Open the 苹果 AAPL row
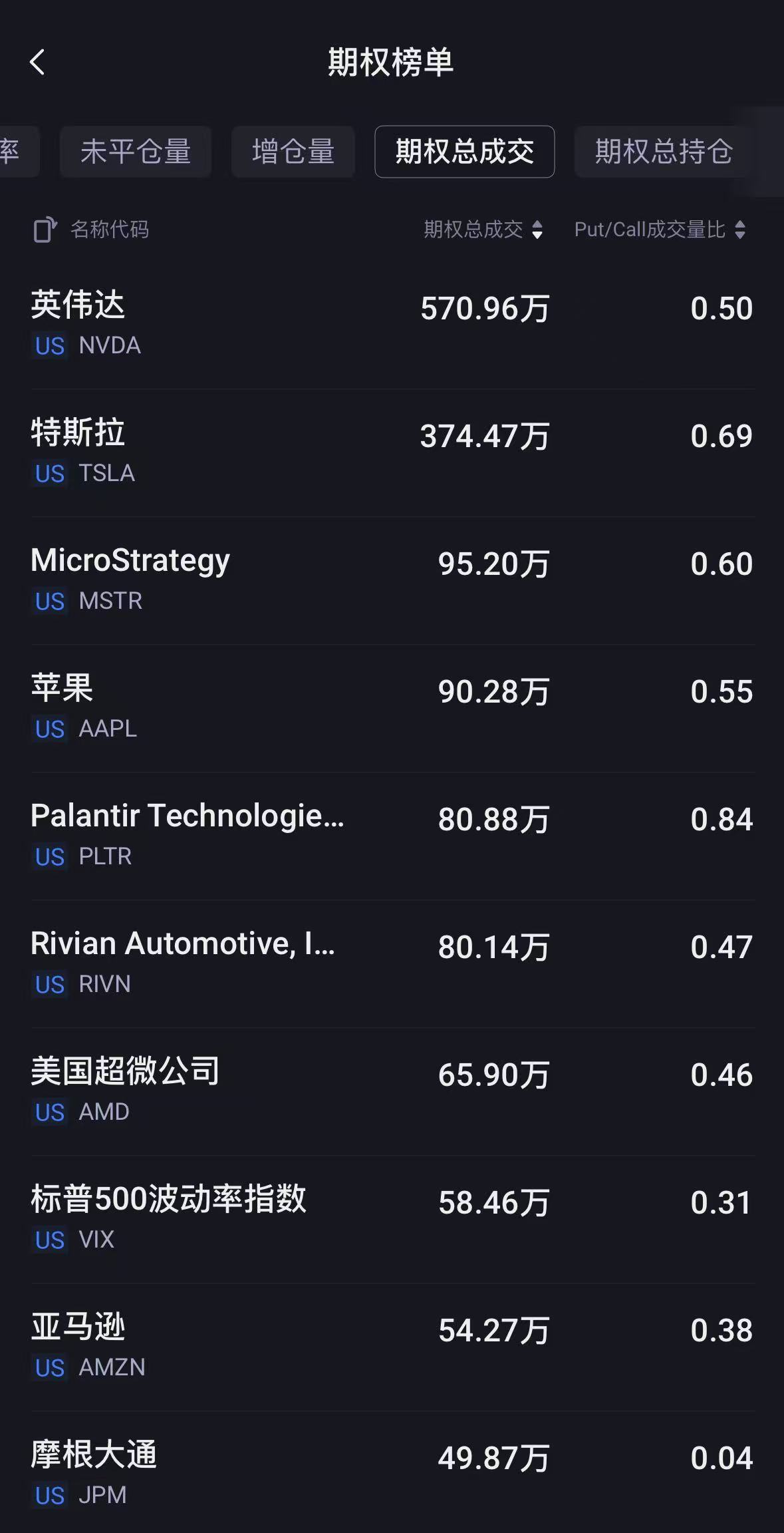Screen dimensions: 784x1533 click(392, 709)
